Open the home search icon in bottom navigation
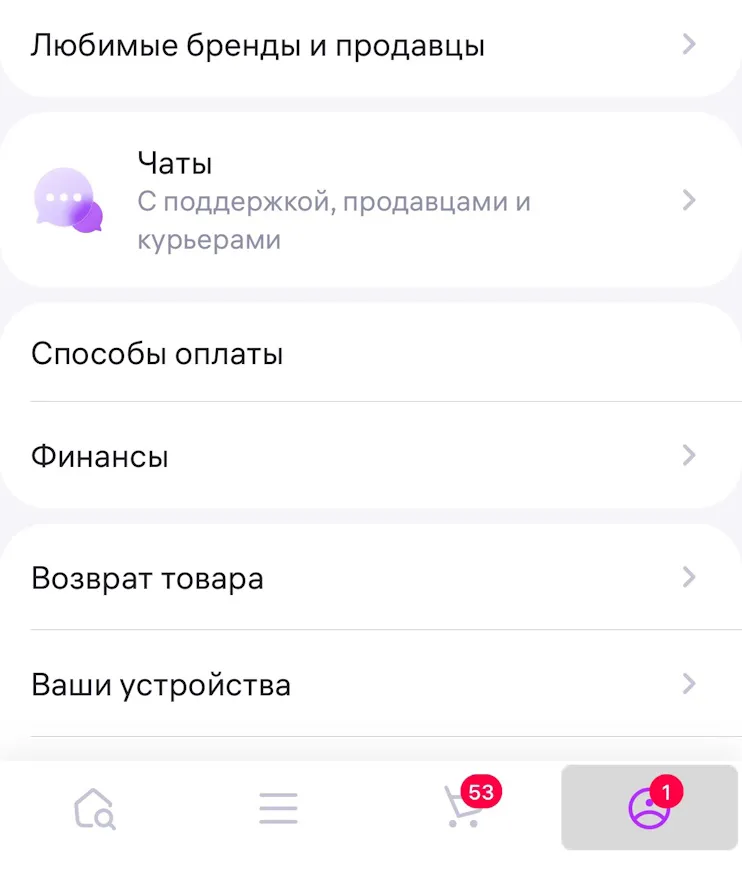The width and height of the screenshot is (742, 870). [x=93, y=808]
